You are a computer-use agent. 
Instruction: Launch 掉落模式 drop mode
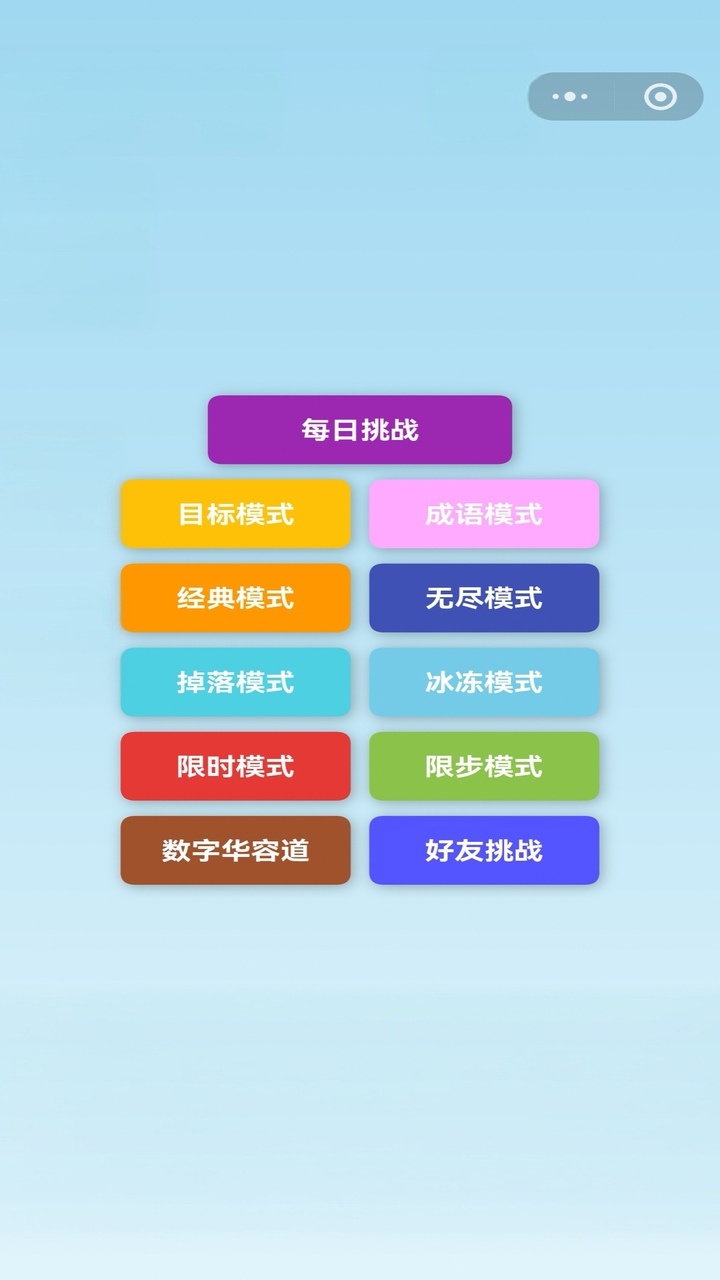(x=236, y=682)
